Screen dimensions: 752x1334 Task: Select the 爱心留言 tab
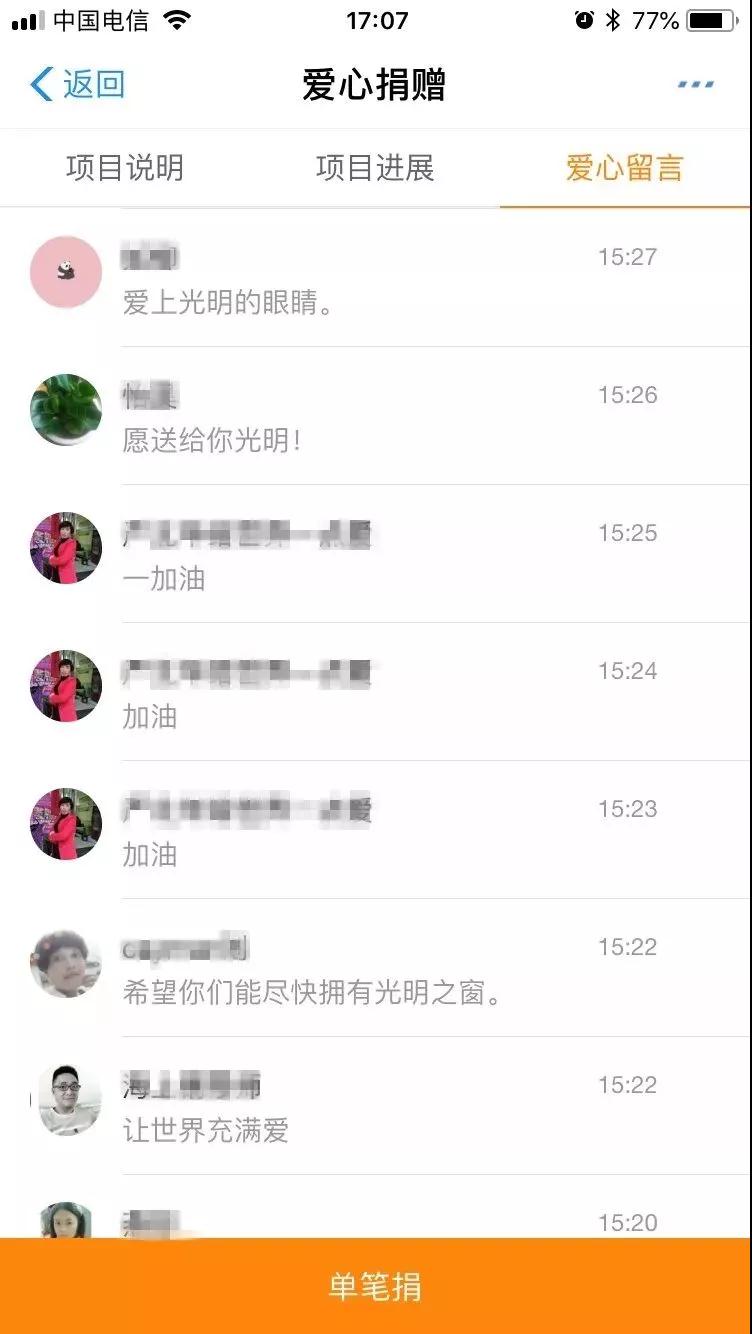[624, 168]
